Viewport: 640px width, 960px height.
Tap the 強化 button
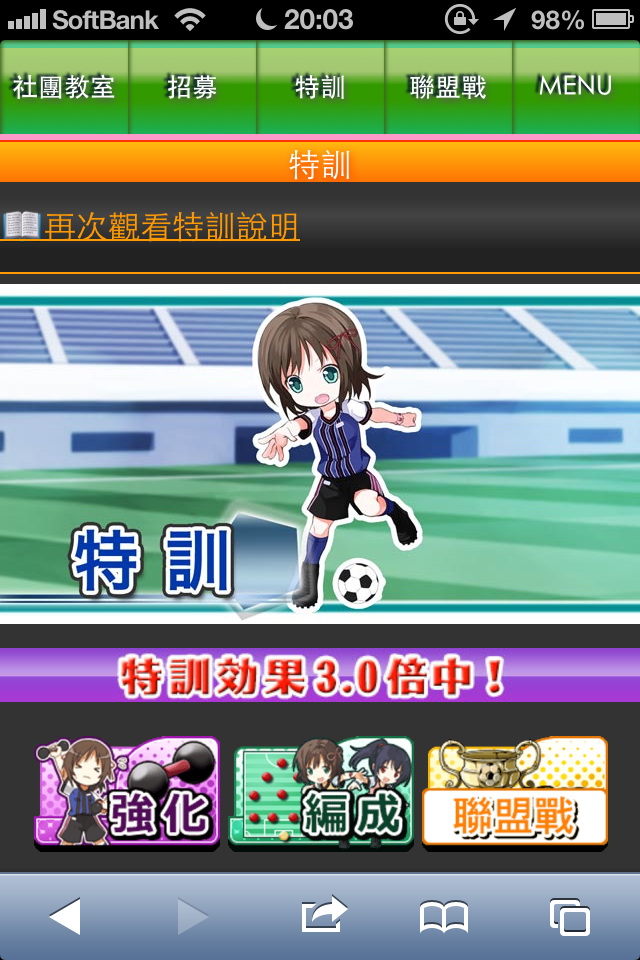tap(127, 794)
